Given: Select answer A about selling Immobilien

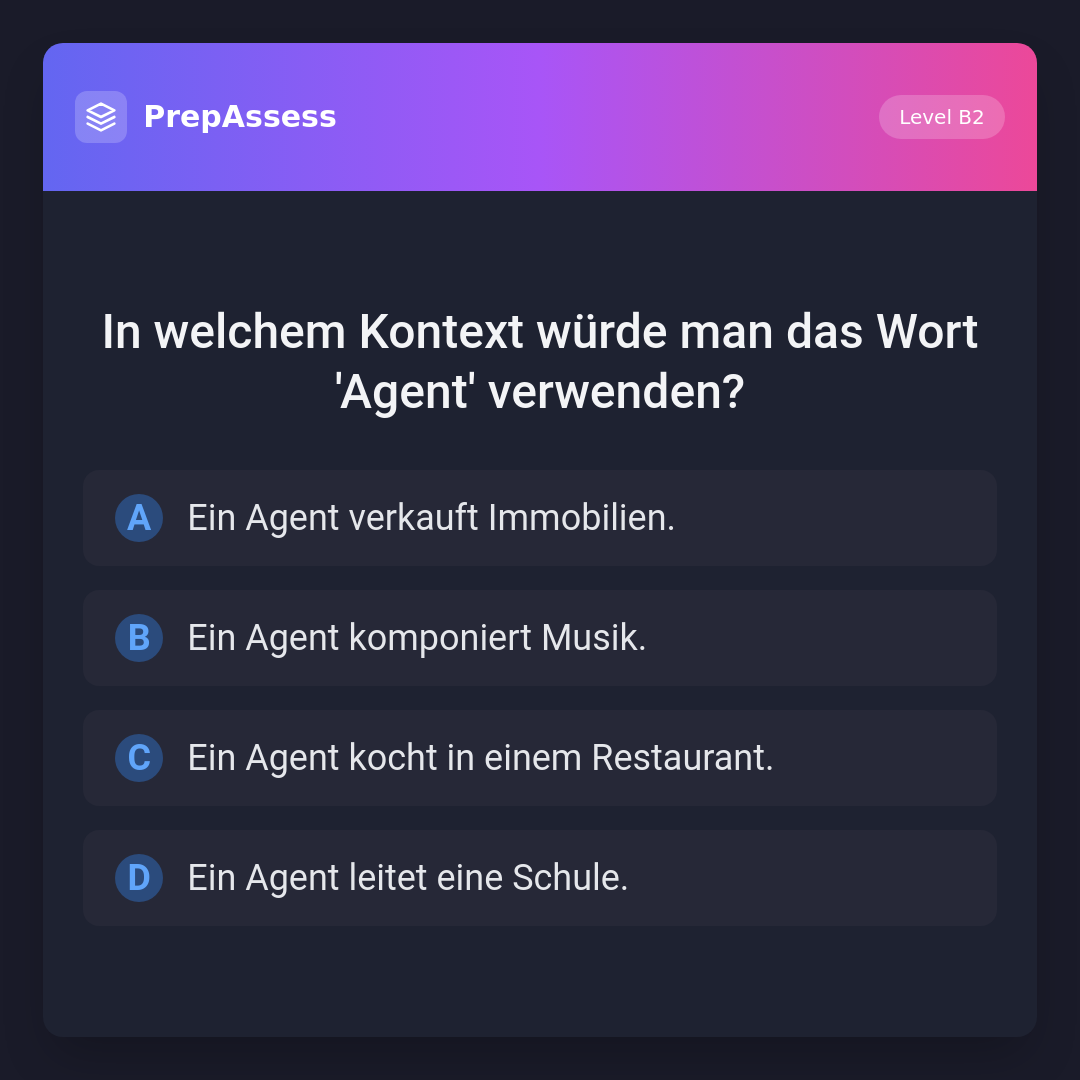Looking at the screenshot, I should (x=539, y=518).
